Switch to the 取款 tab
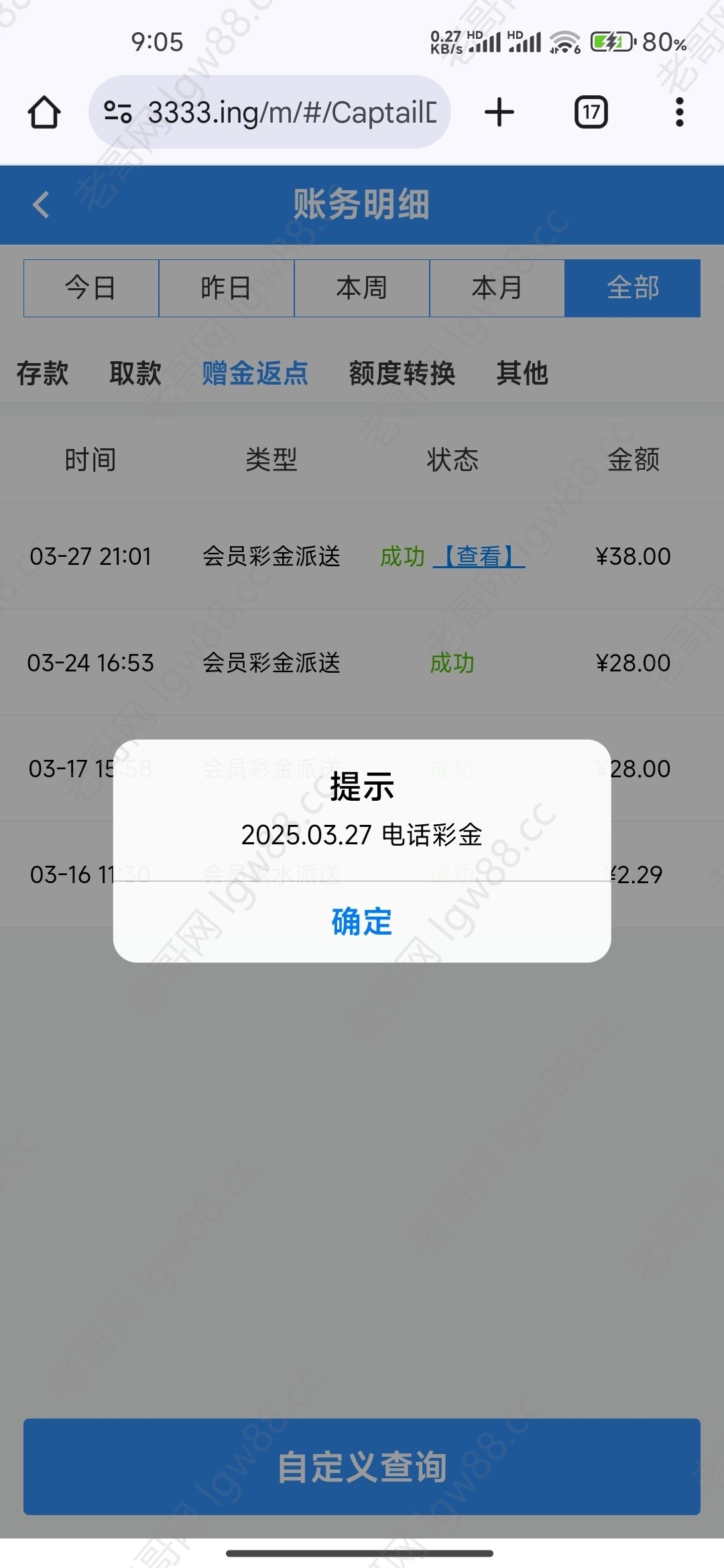 (x=135, y=373)
